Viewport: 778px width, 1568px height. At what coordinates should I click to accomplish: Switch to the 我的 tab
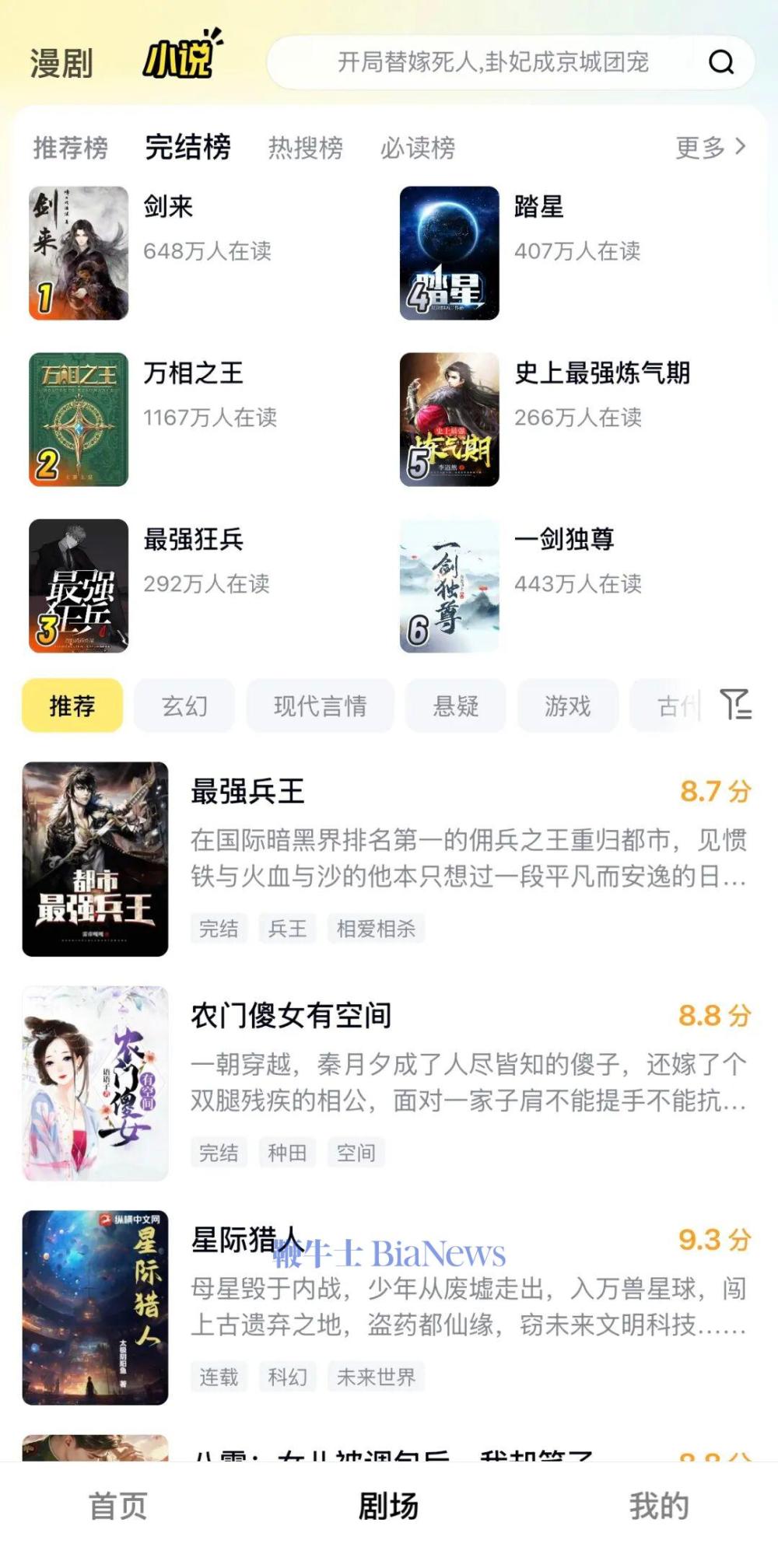point(659,1507)
